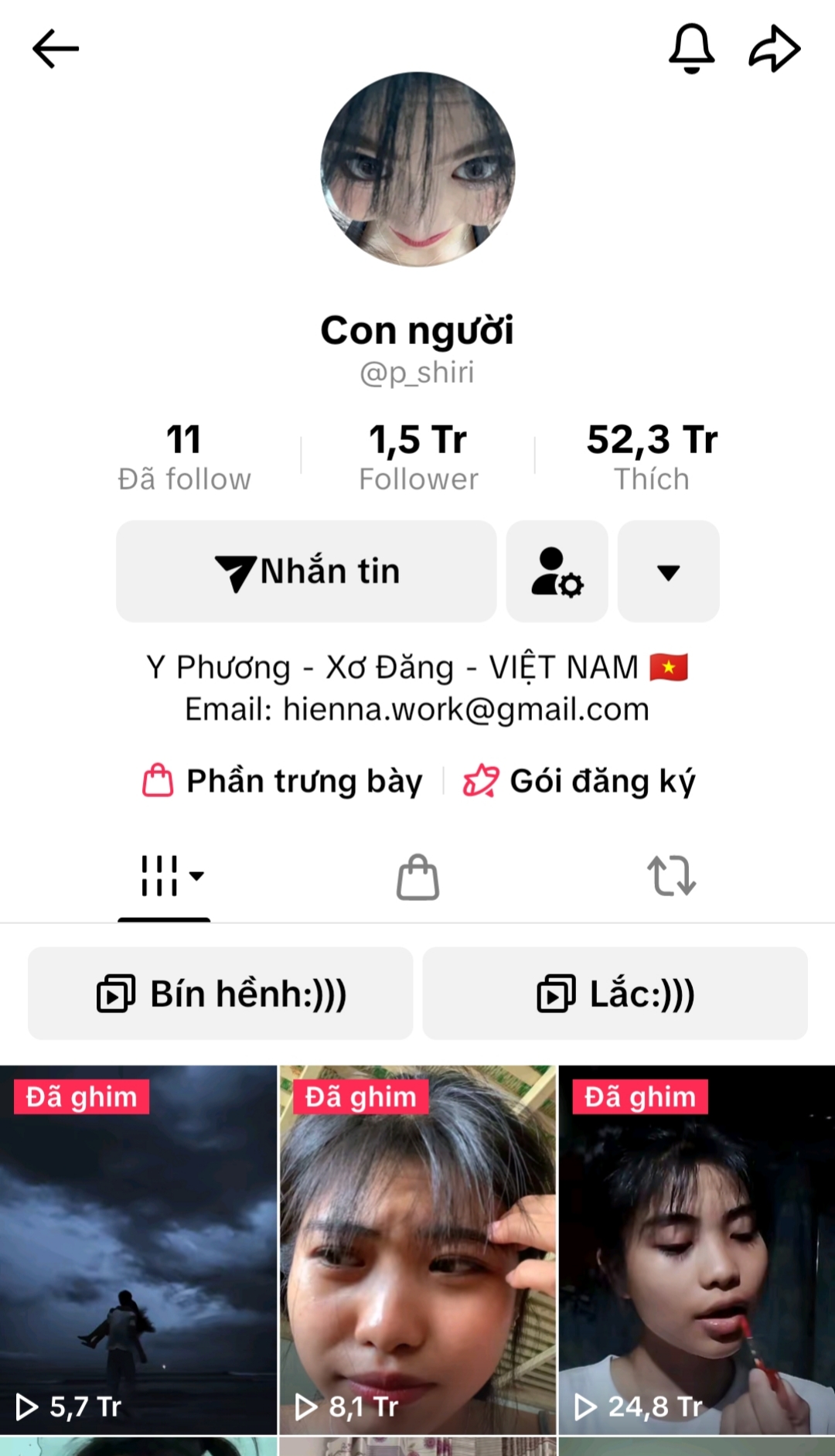Expand the suggested accounts dropdown arrow
The width and height of the screenshot is (835, 1456).
coord(668,571)
